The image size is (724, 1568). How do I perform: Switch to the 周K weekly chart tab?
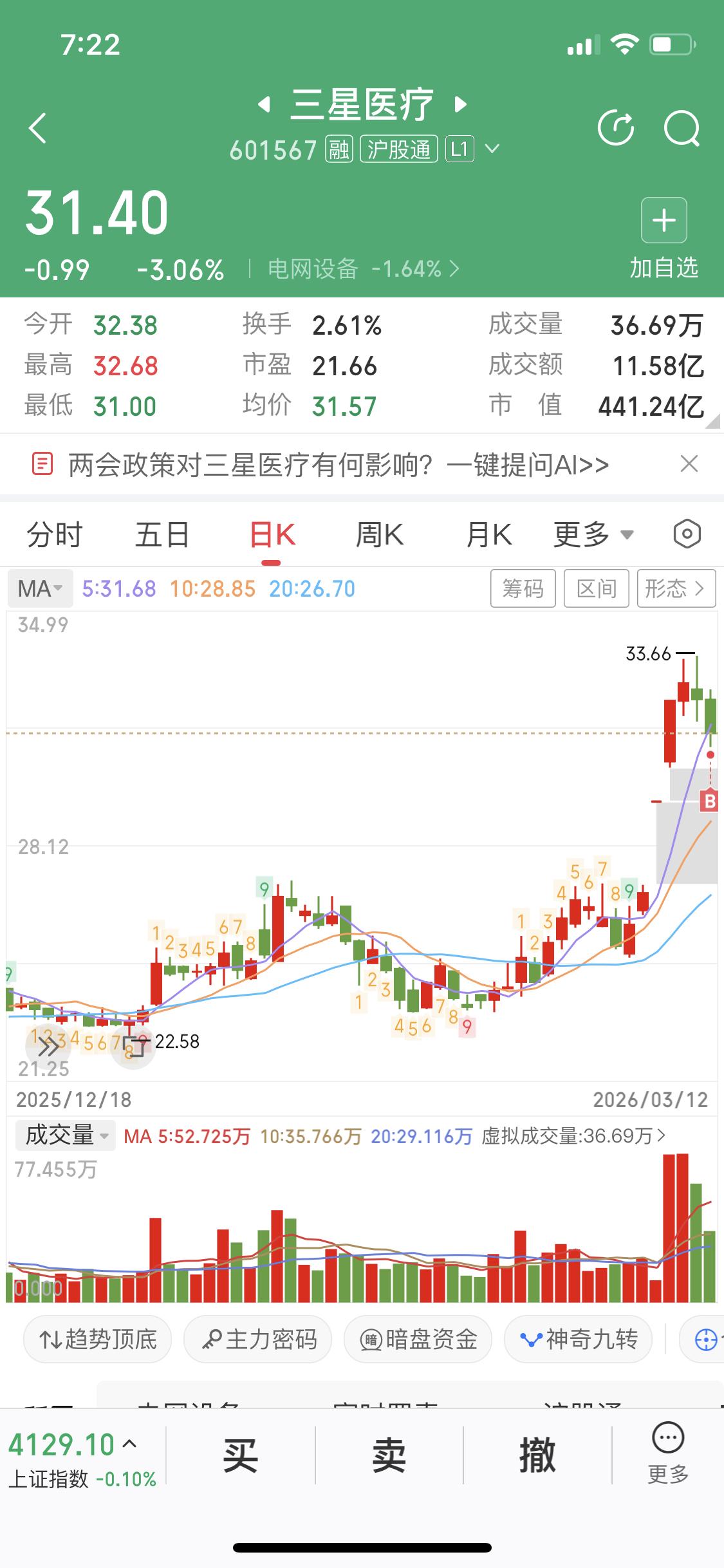(x=380, y=534)
